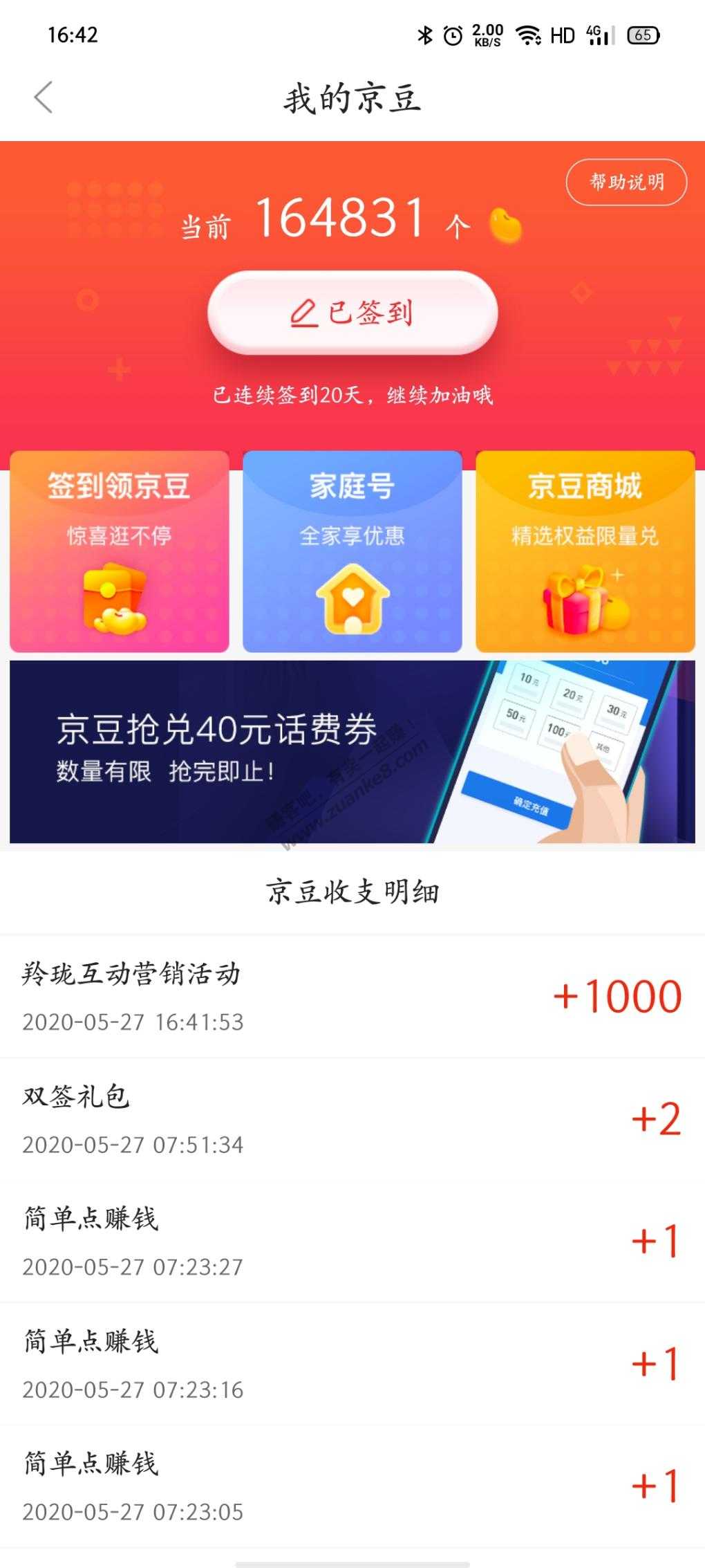Open the 京豆抢兑40元话费券 banner
705x1568 pixels.
pyautogui.click(x=352, y=752)
